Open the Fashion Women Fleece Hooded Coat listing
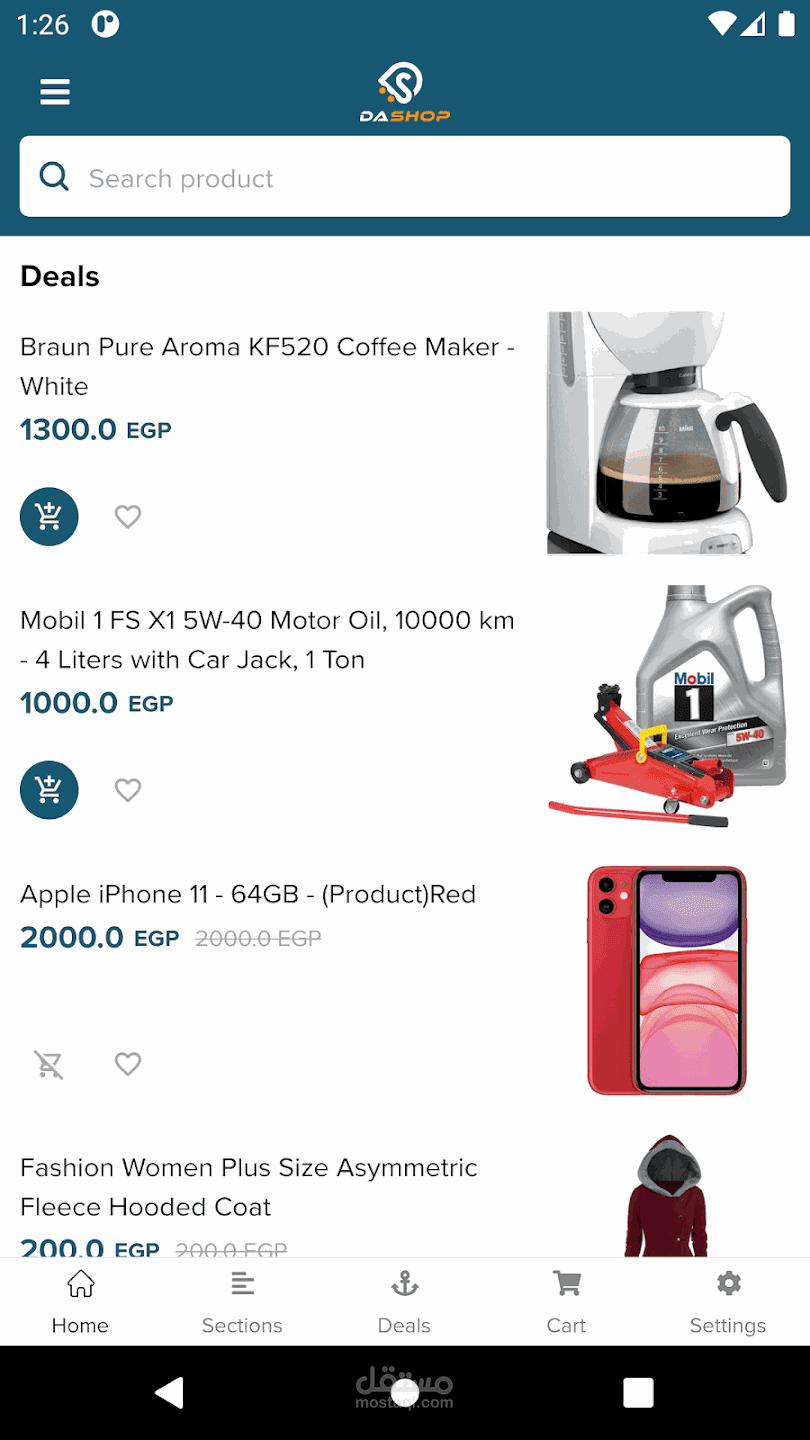 click(x=249, y=1187)
